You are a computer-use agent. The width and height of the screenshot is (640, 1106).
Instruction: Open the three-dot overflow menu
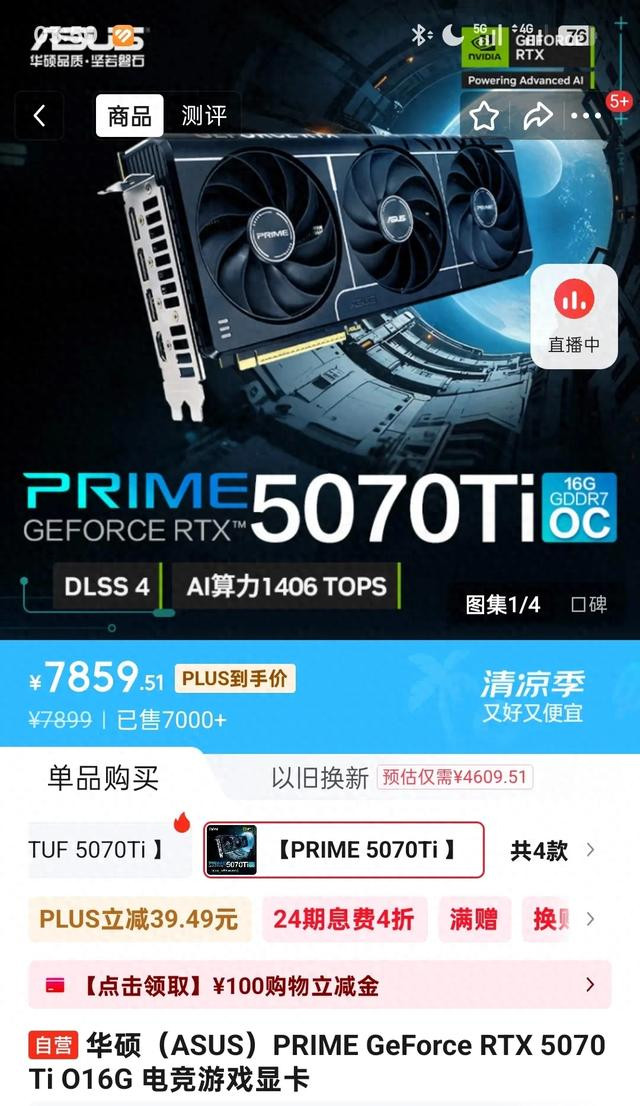(x=587, y=116)
